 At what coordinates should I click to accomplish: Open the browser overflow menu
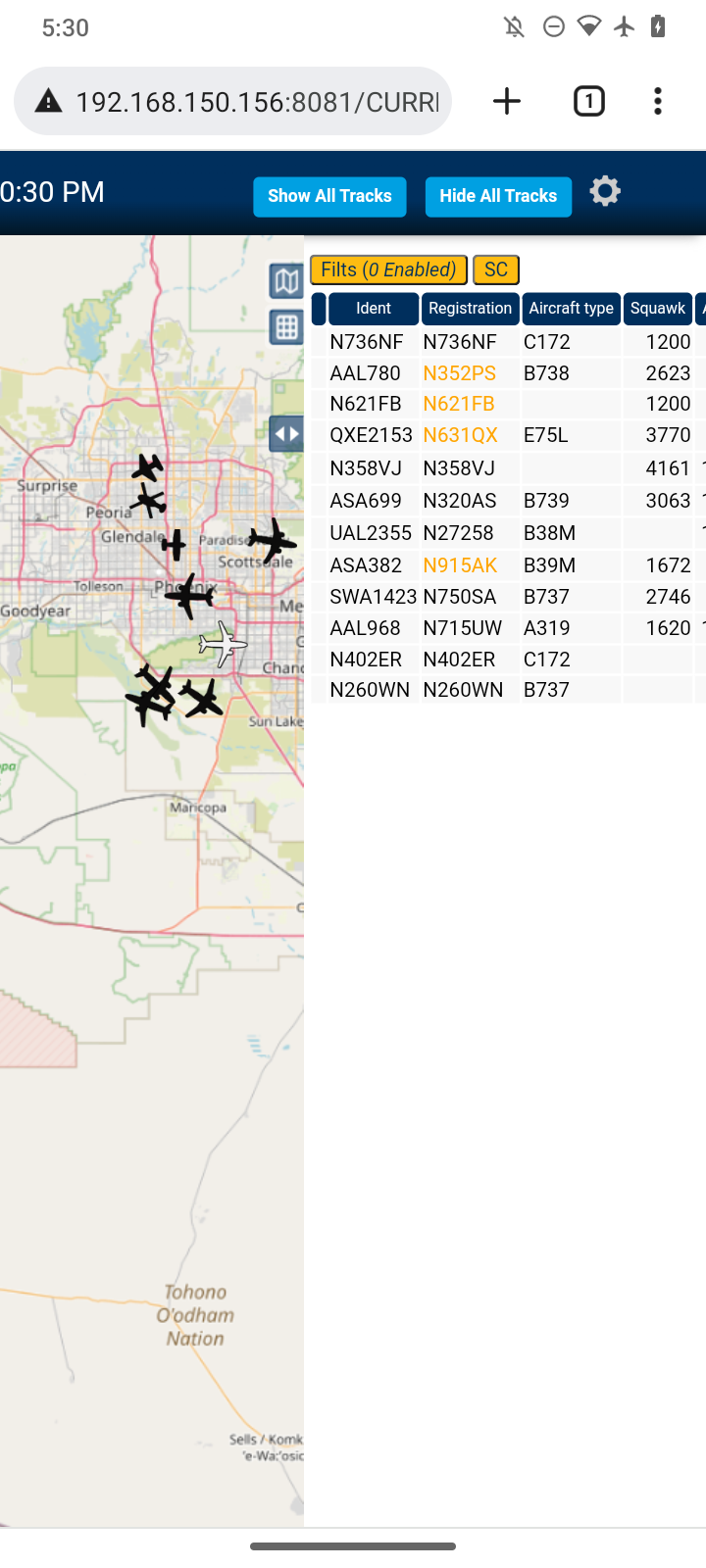[658, 101]
